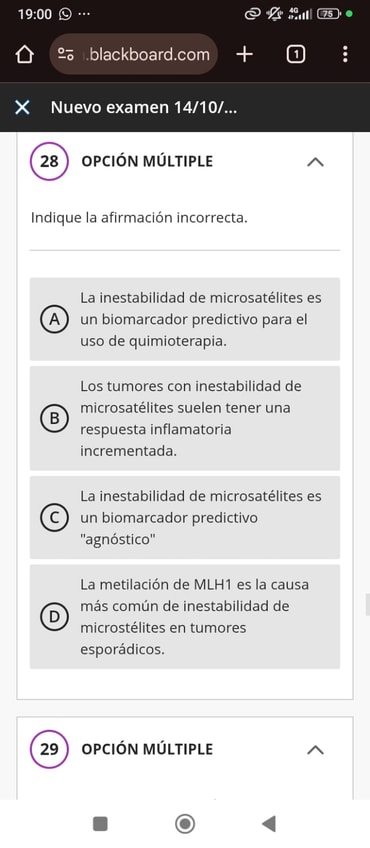
Task: Choose answer D about metilación de MLH1
Action: click(x=185, y=617)
